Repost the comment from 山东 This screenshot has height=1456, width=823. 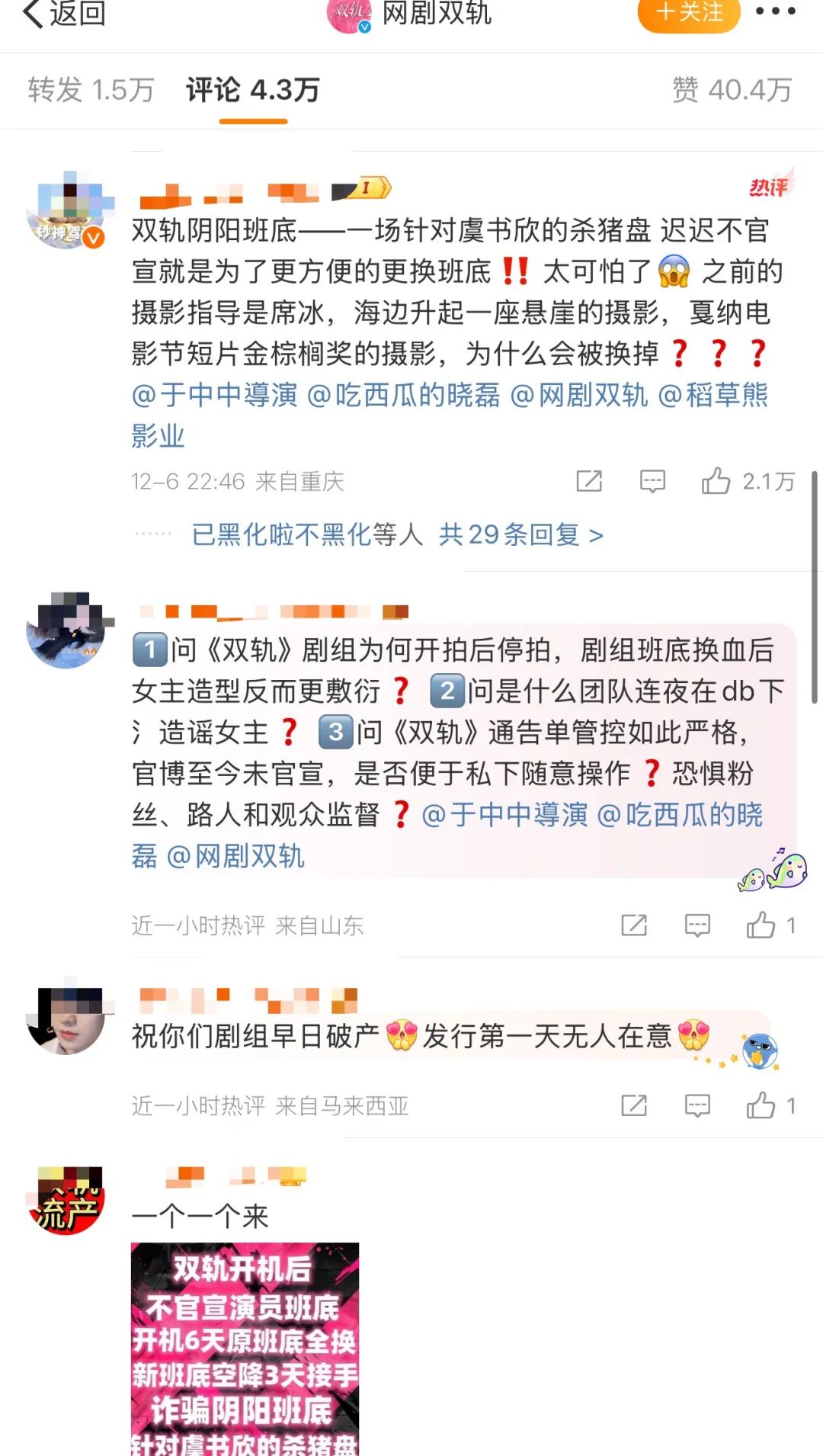tap(634, 925)
